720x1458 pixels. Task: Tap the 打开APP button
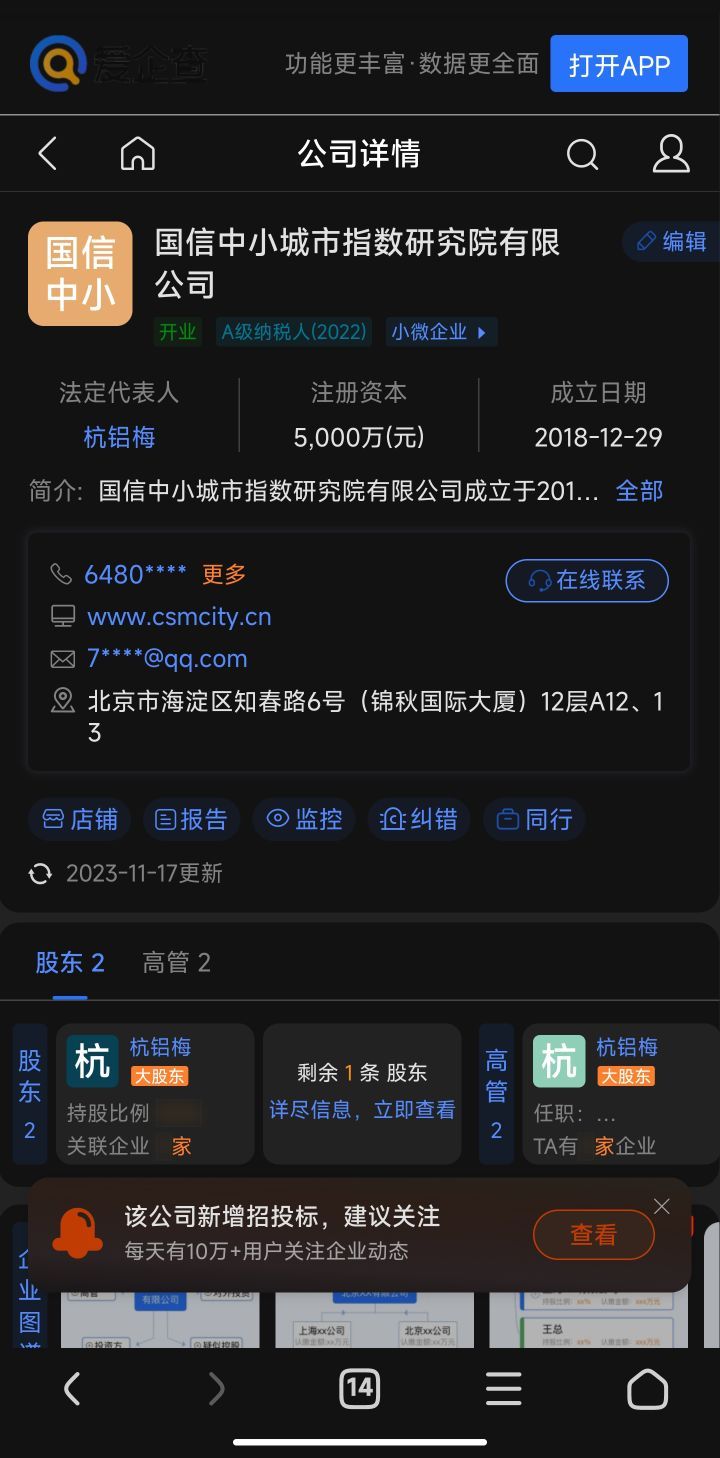point(619,64)
